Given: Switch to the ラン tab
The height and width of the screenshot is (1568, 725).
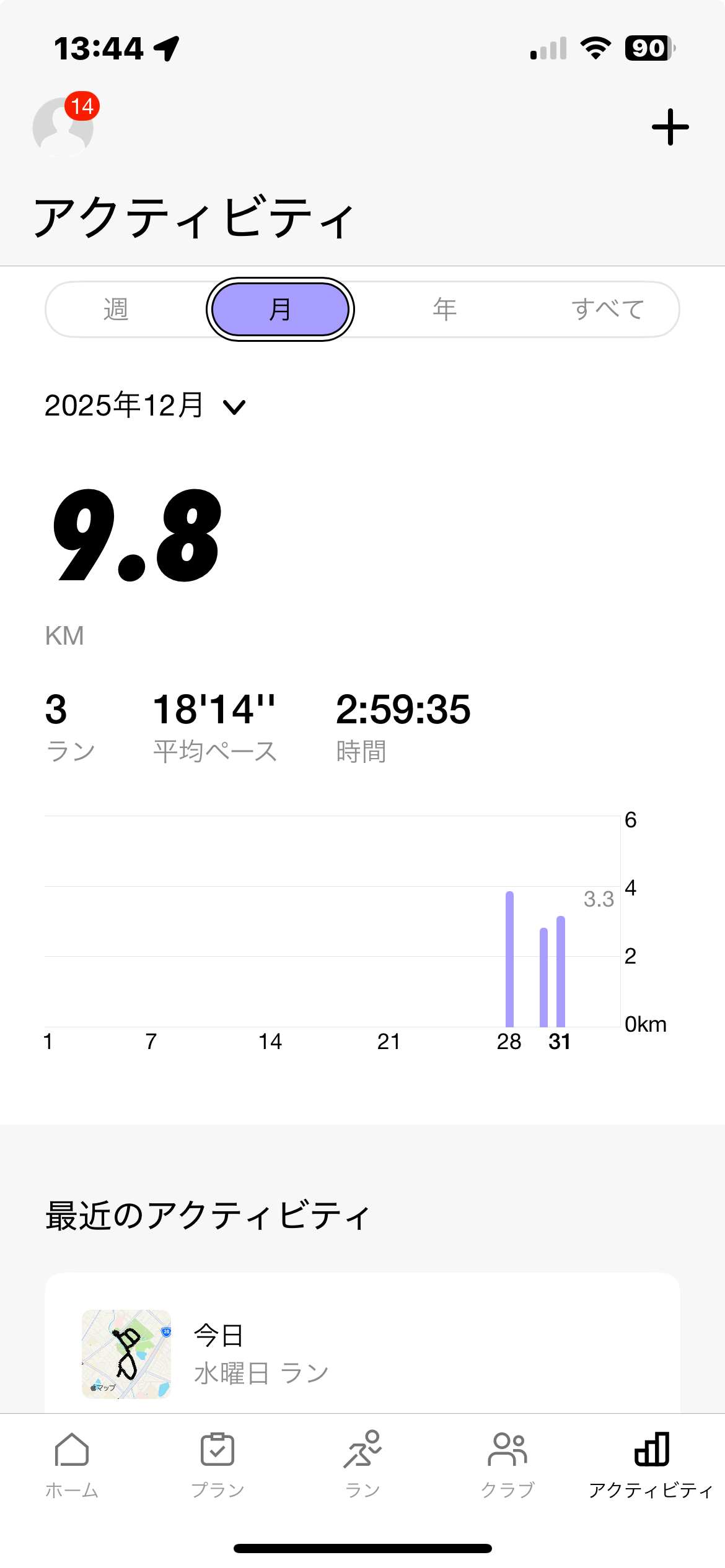Looking at the screenshot, I should tap(362, 1464).
